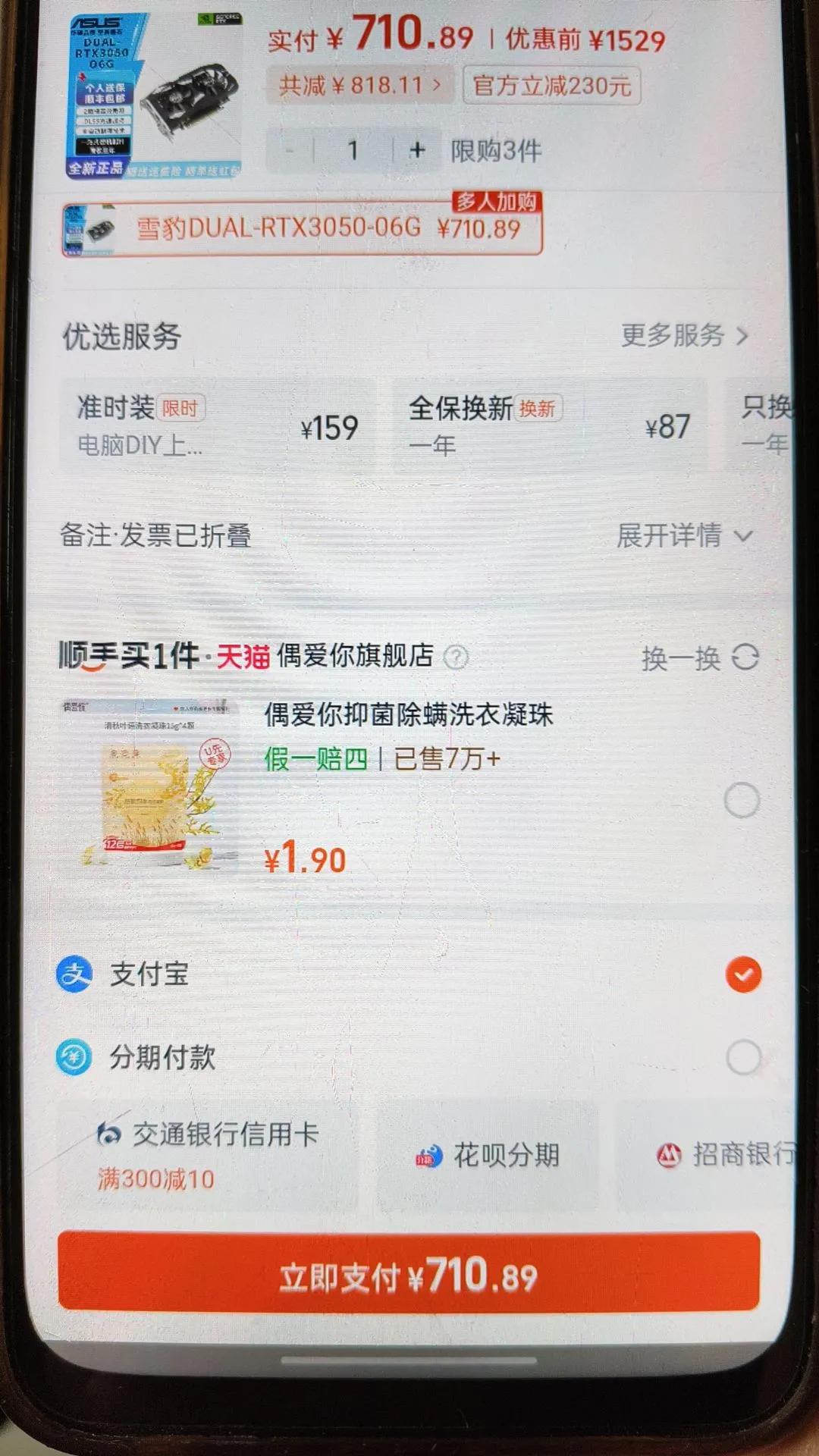Choose 分期付款 installment payment
This screenshot has height=1456, width=819.
tap(742, 1057)
